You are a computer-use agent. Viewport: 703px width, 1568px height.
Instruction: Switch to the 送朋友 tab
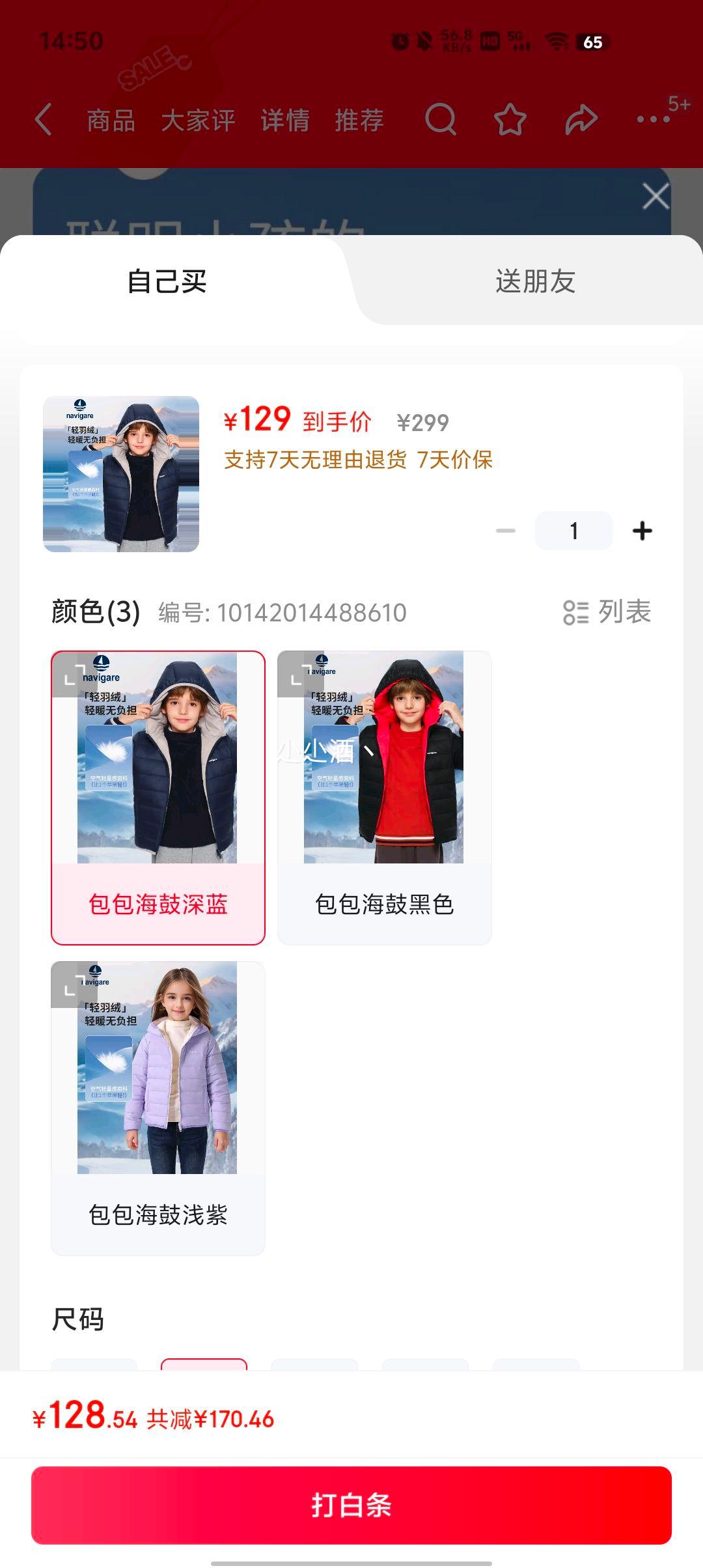click(x=535, y=281)
